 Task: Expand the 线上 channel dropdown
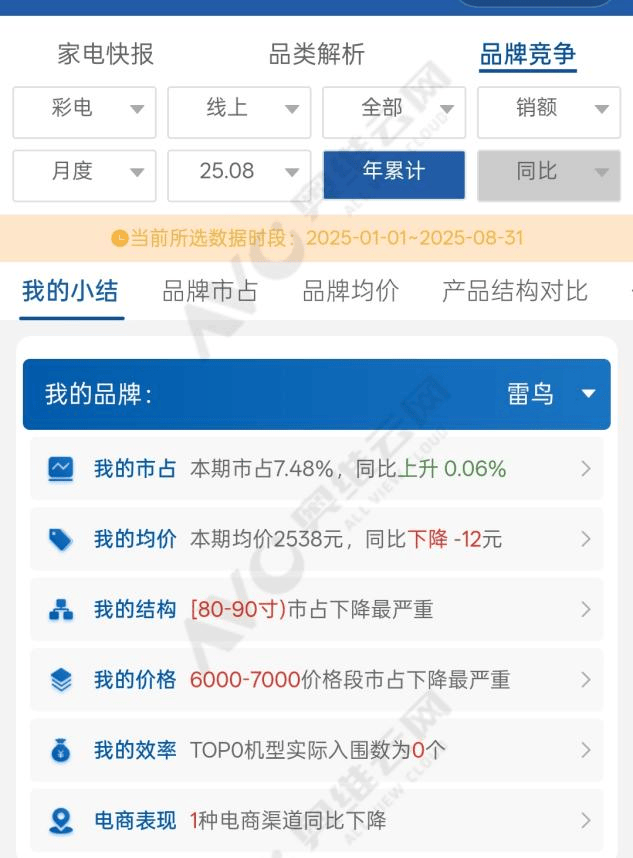[239, 109]
